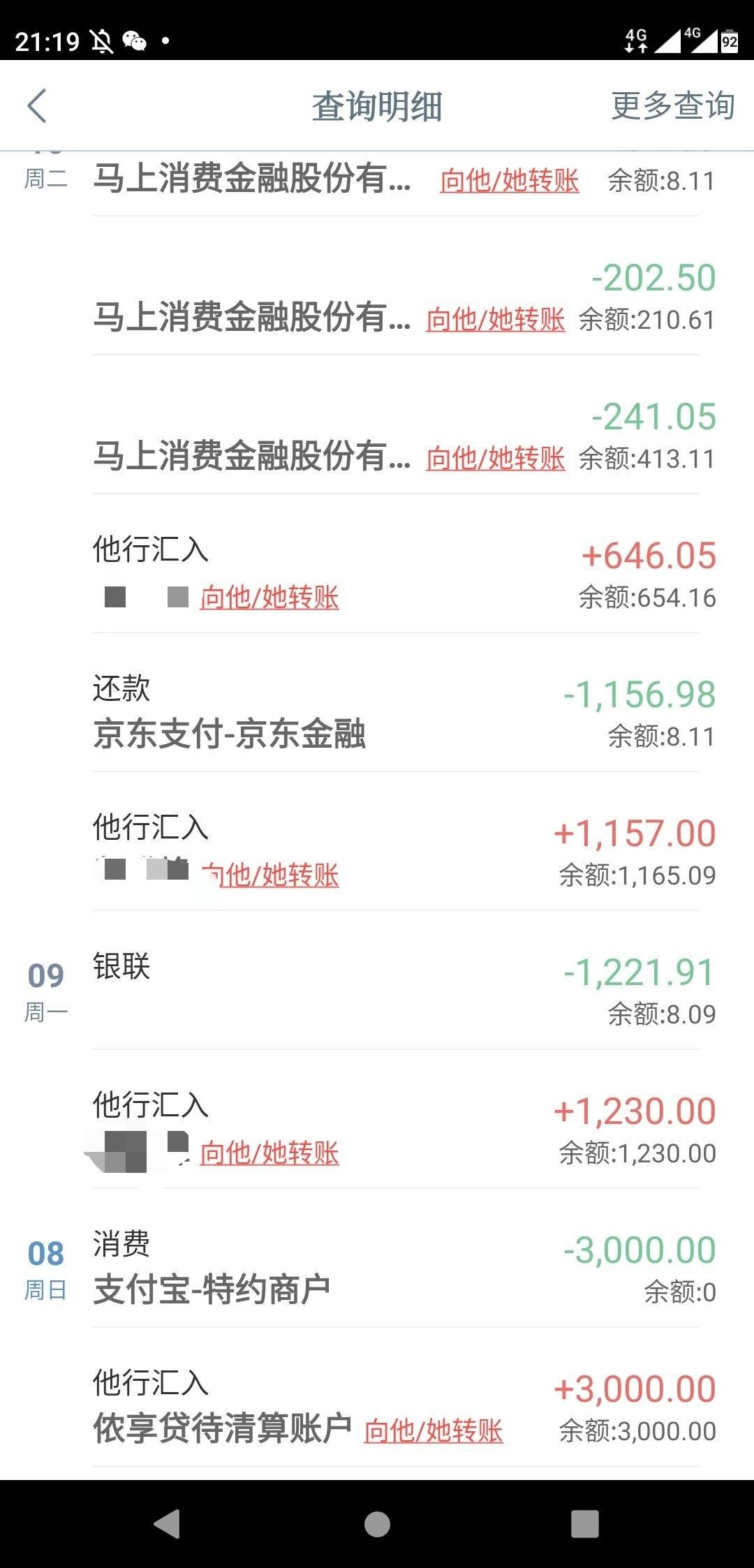This screenshot has width=754, height=1568.
Task: Tap transfer link on the -202.50 entry
Action: coord(496,320)
